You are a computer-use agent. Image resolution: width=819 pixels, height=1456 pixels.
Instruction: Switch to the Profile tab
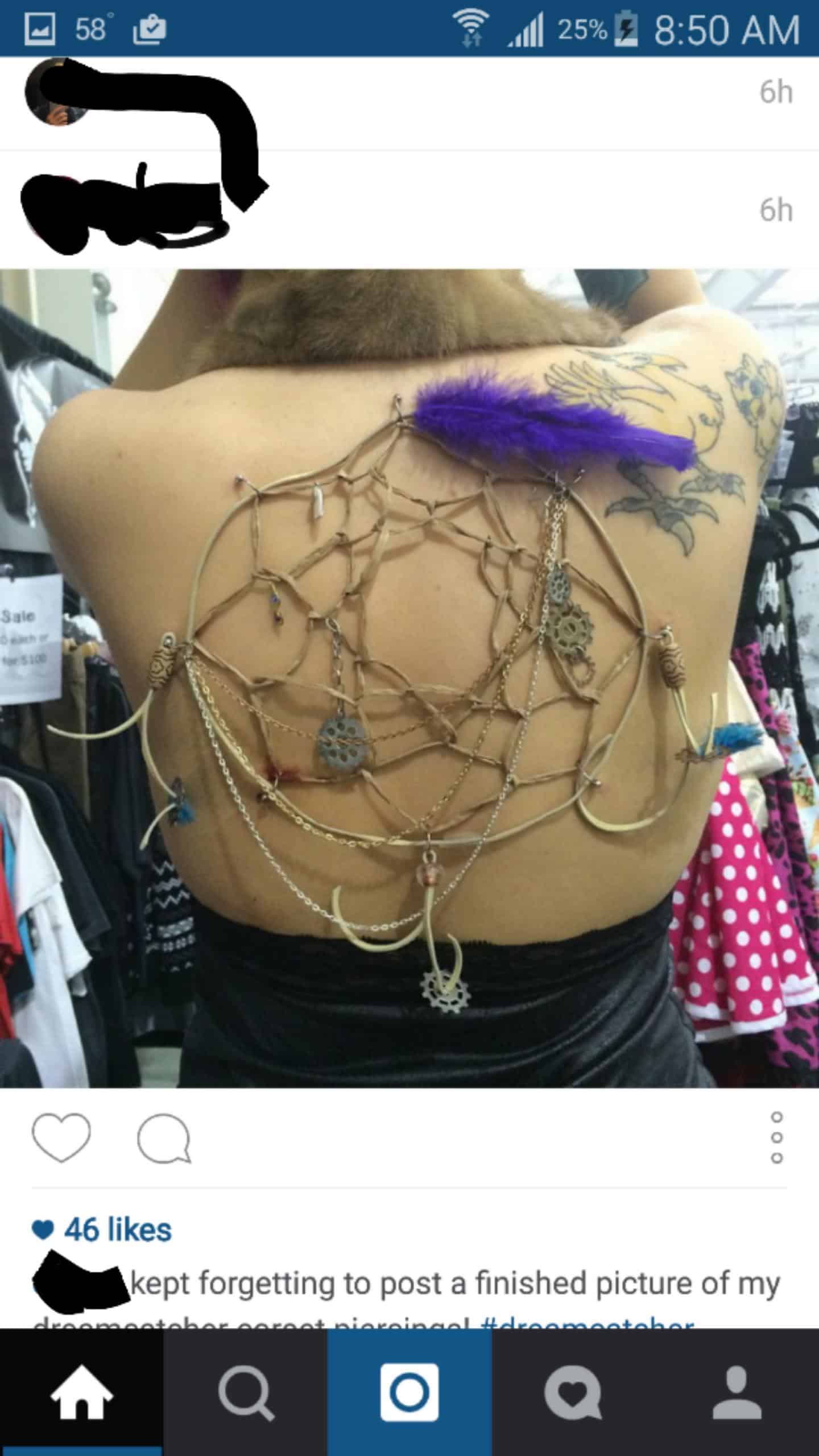[x=737, y=1392]
